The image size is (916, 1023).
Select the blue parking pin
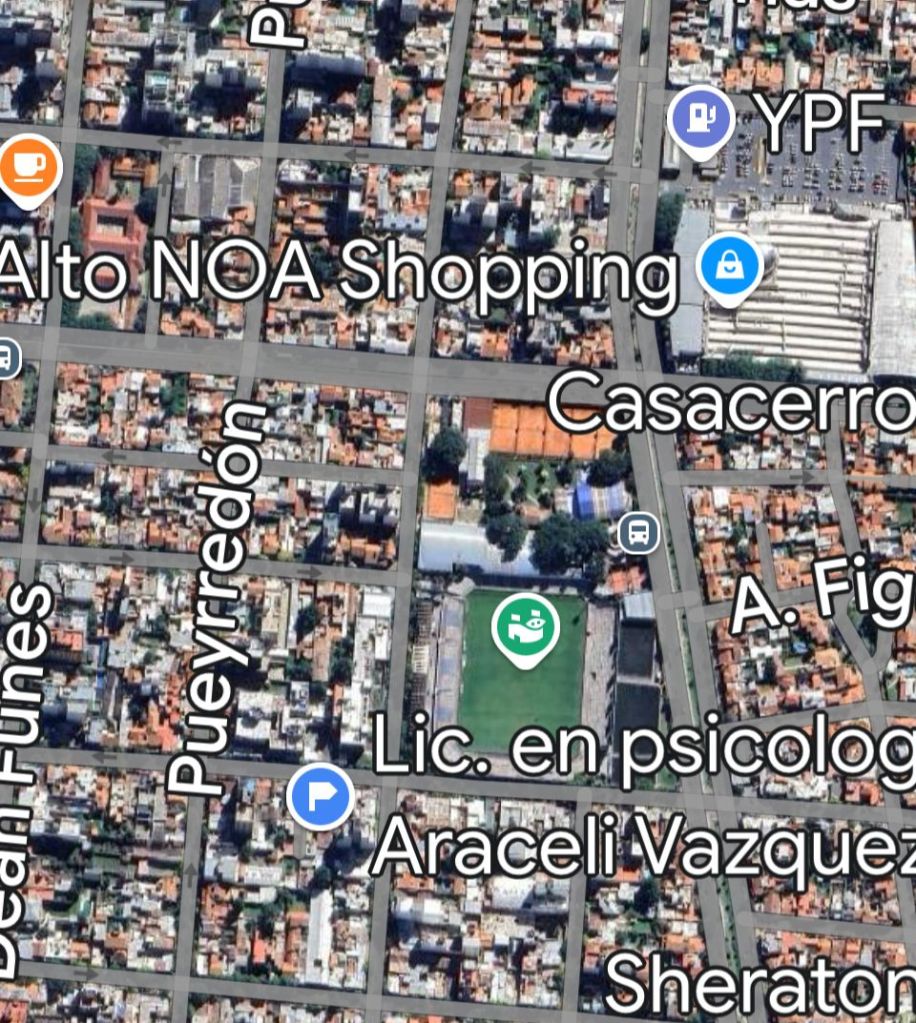click(320, 797)
